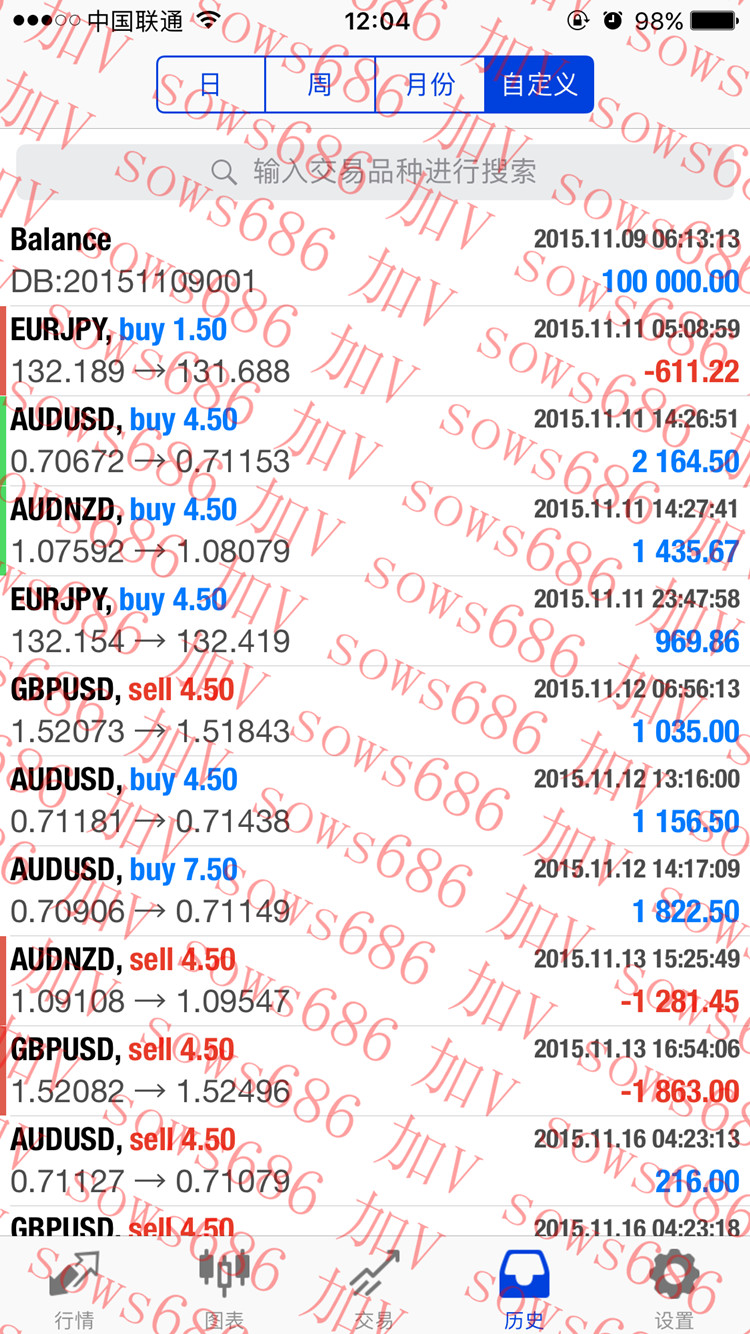Go to the 图表 chart tab

point(225,1289)
